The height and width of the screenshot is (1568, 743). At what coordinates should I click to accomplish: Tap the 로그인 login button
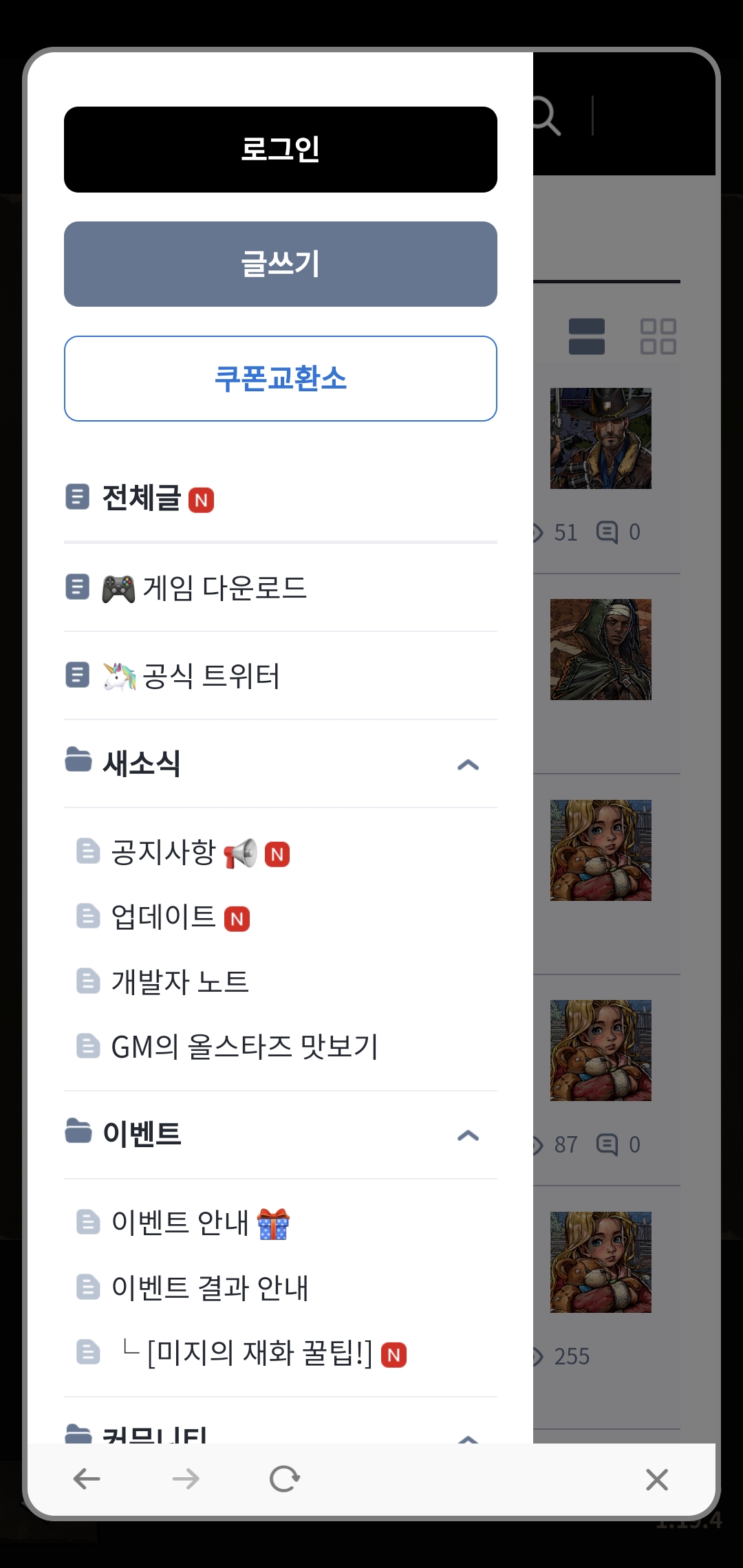280,149
